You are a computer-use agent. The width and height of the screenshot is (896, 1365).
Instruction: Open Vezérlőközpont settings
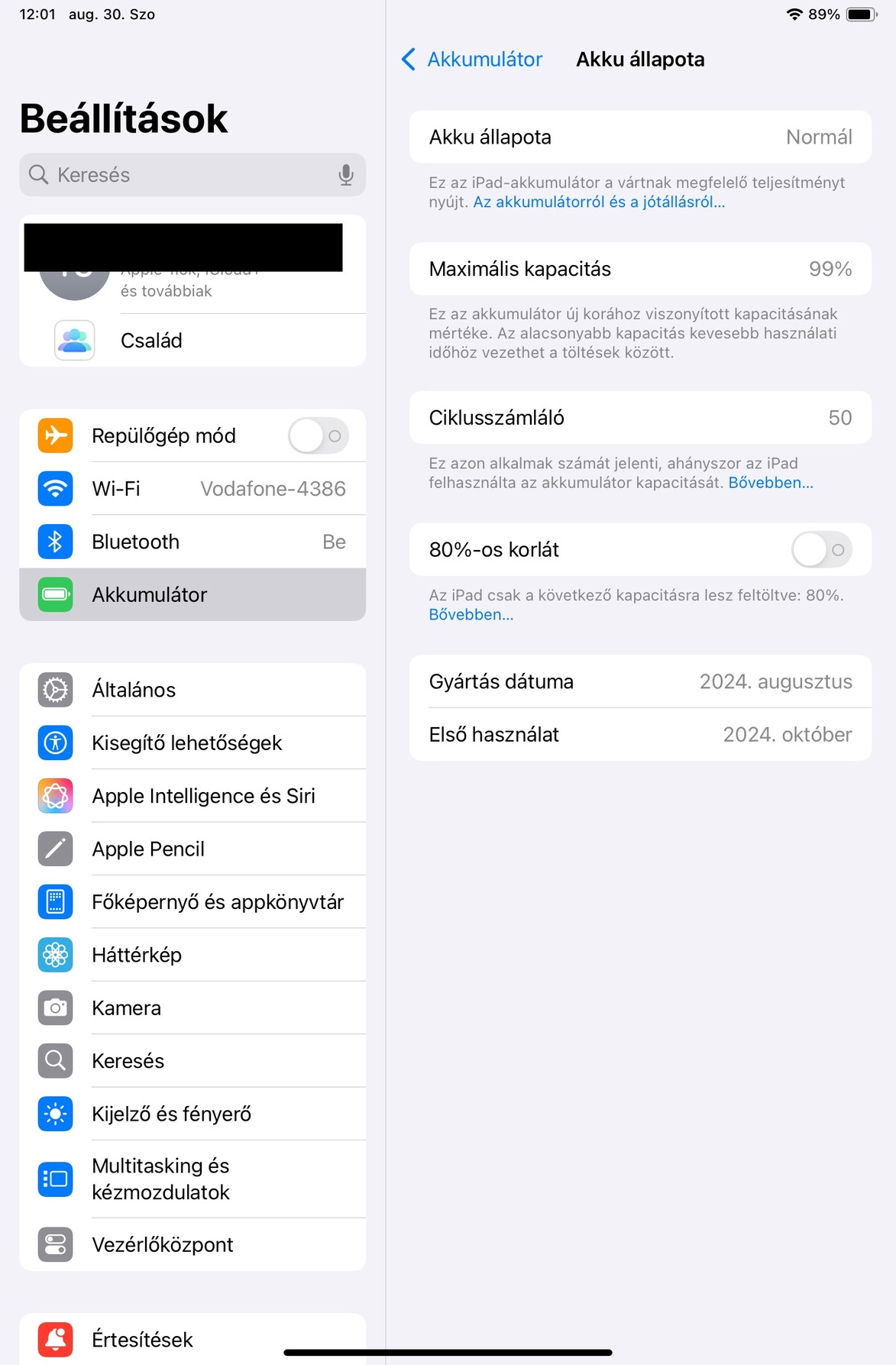click(x=192, y=1245)
